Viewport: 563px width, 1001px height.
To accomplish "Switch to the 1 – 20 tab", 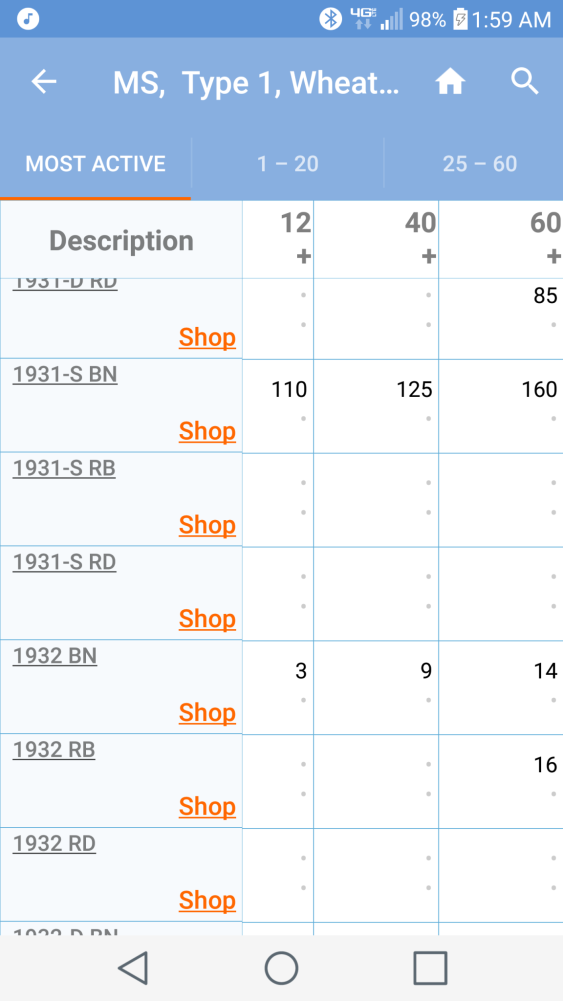I will 287,164.
